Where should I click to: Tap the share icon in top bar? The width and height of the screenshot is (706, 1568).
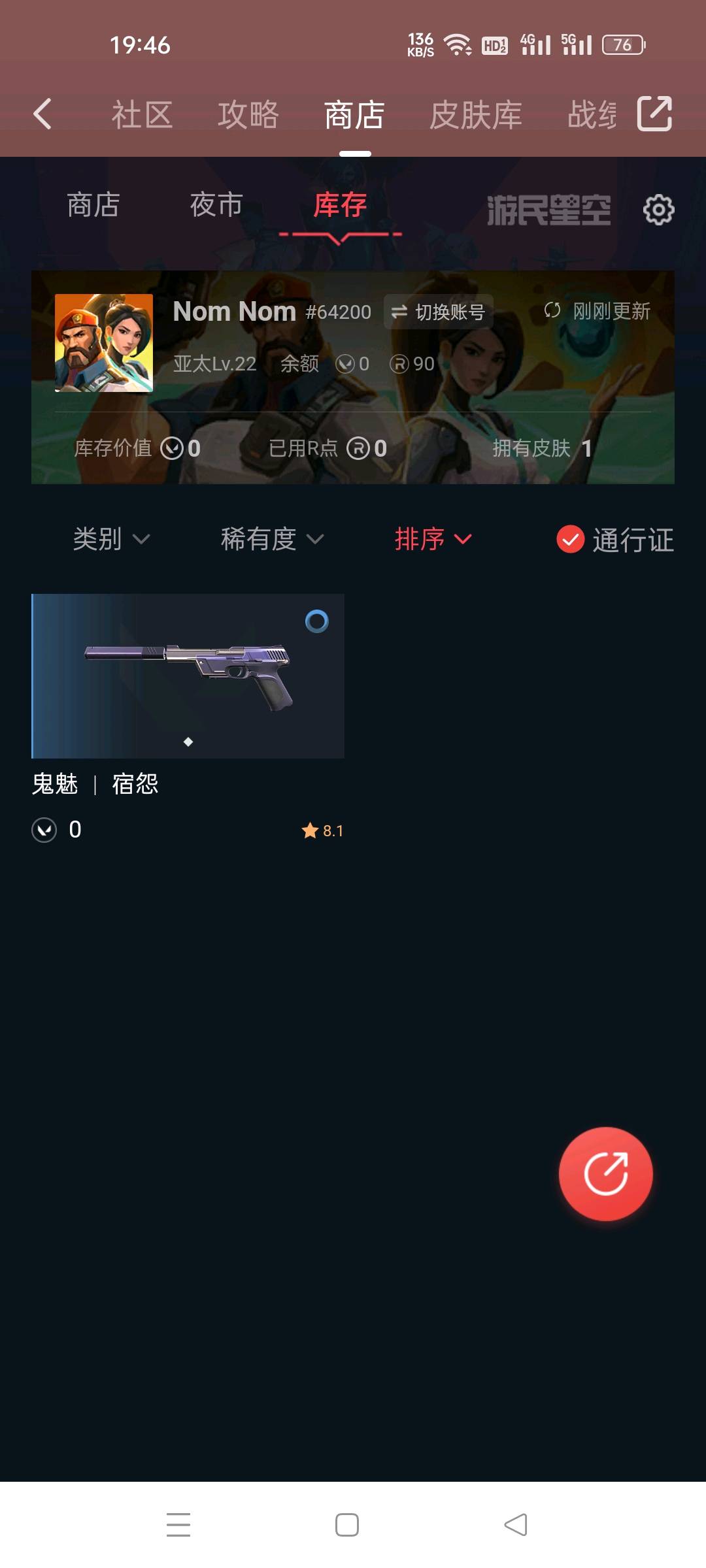tap(654, 114)
